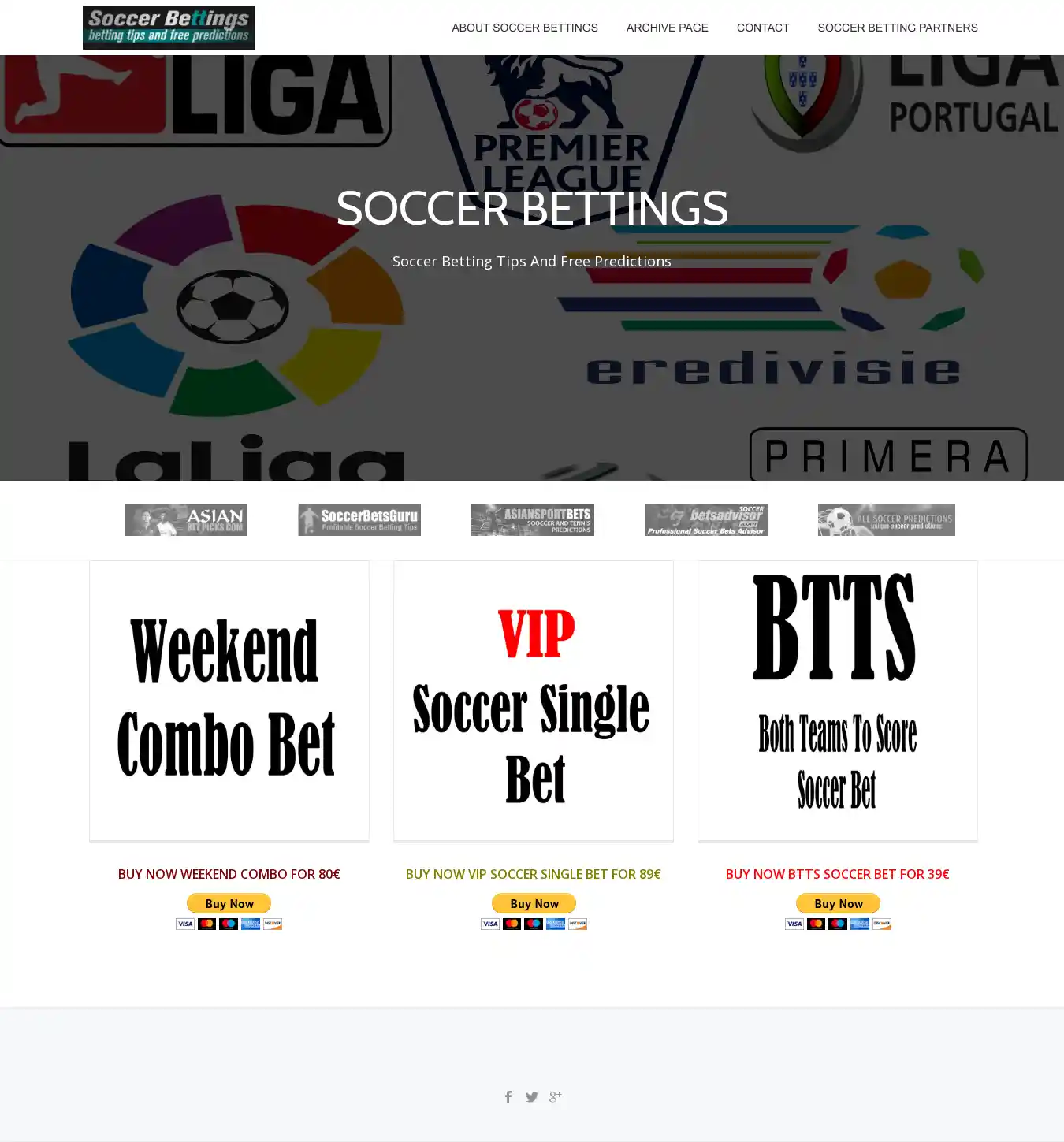Open the Google Plus footer icon
The width and height of the screenshot is (1064, 1142).
click(556, 1096)
